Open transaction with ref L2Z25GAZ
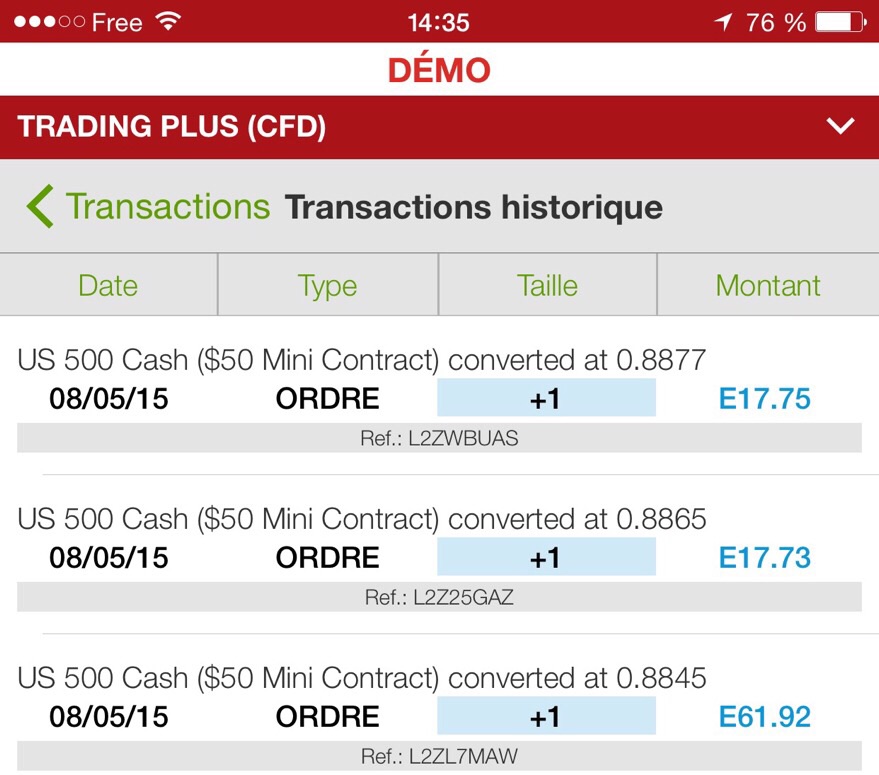 click(439, 558)
